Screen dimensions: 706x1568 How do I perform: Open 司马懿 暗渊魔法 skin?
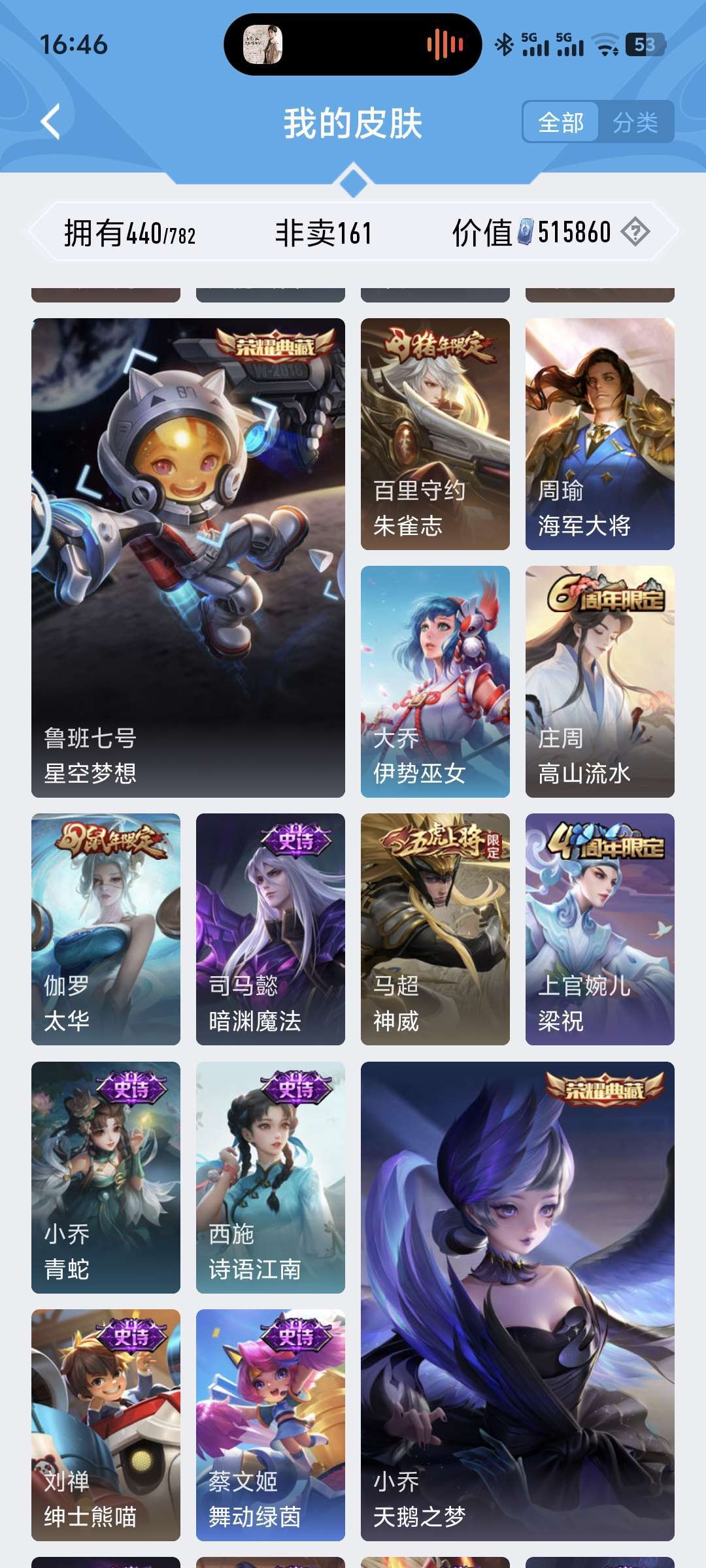click(270, 929)
